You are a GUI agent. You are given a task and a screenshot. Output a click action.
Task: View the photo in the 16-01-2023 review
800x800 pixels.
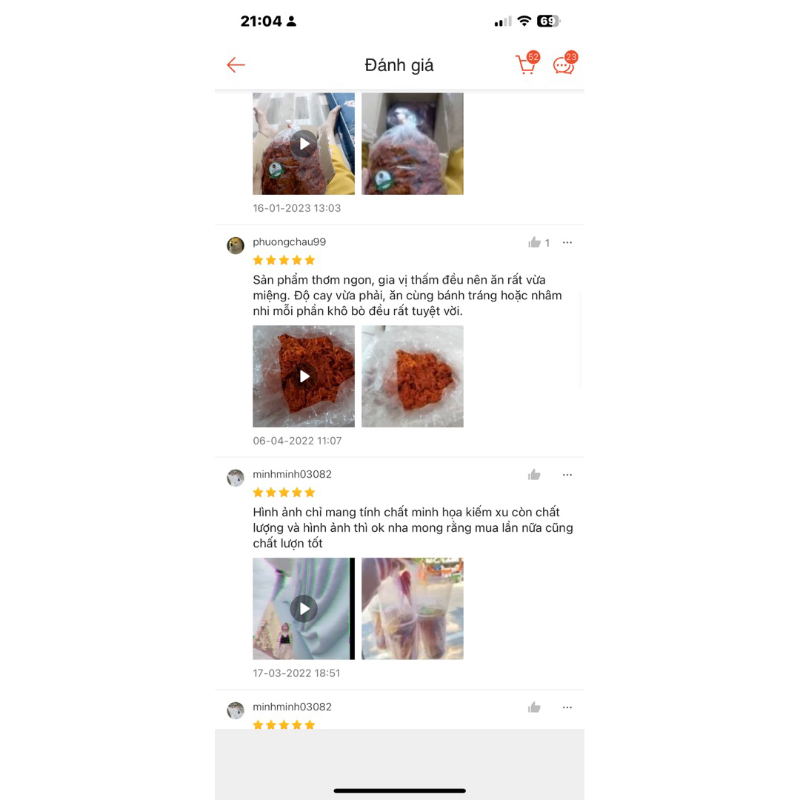[x=412, y=144]
